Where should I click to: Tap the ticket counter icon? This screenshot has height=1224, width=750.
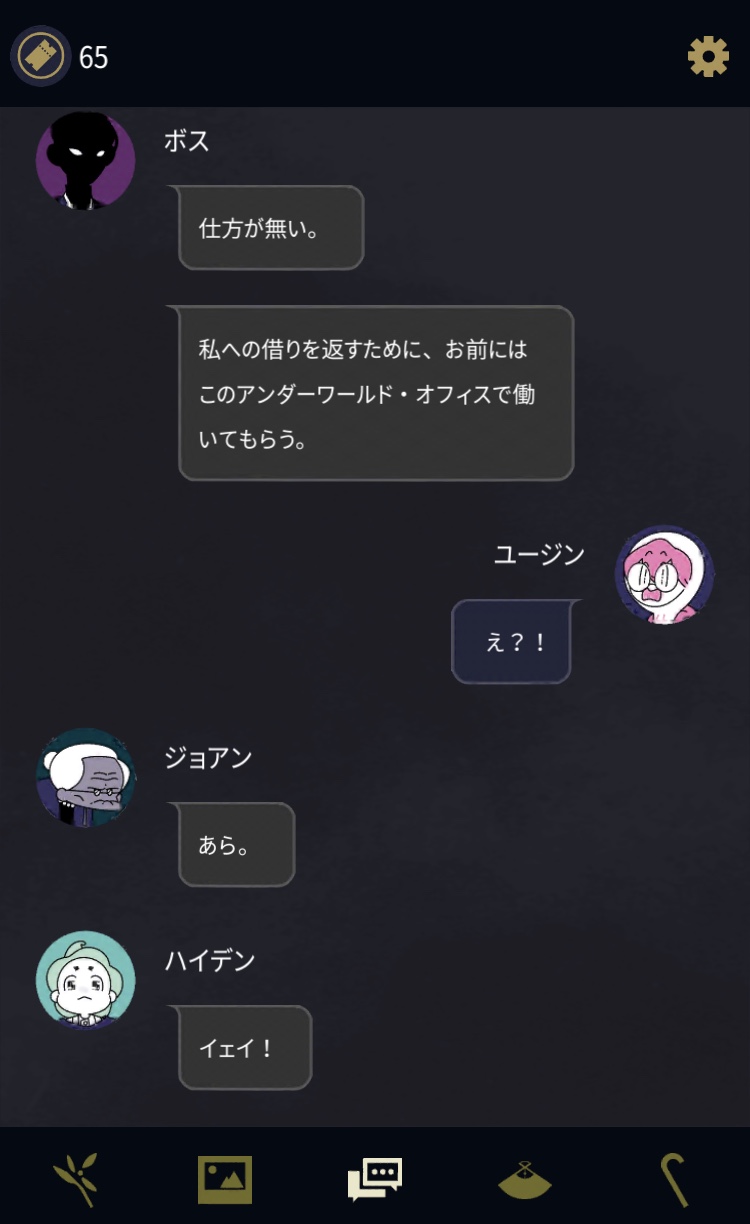[x=40, y=56]
